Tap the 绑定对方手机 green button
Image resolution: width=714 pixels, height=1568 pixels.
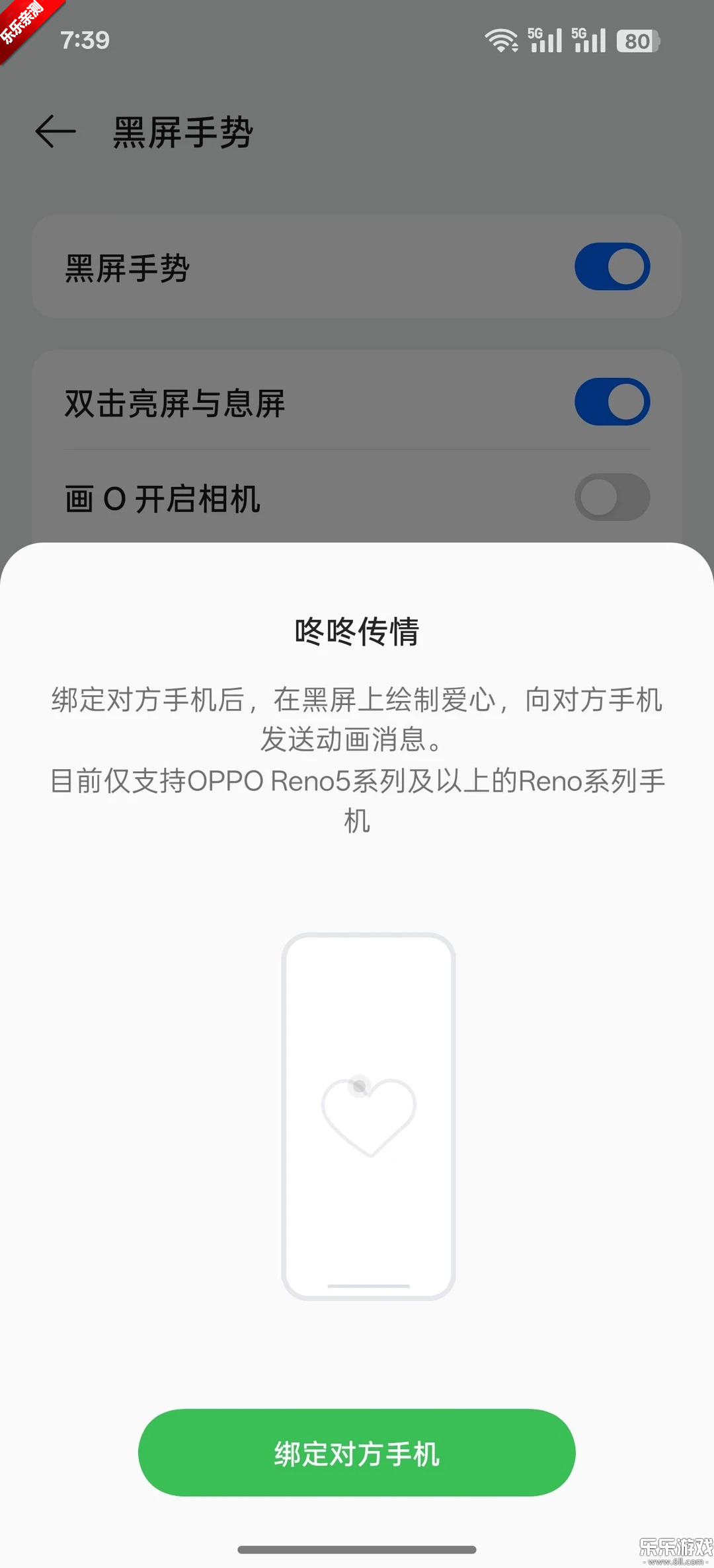pyautogui.click(x=357, y=1453)
